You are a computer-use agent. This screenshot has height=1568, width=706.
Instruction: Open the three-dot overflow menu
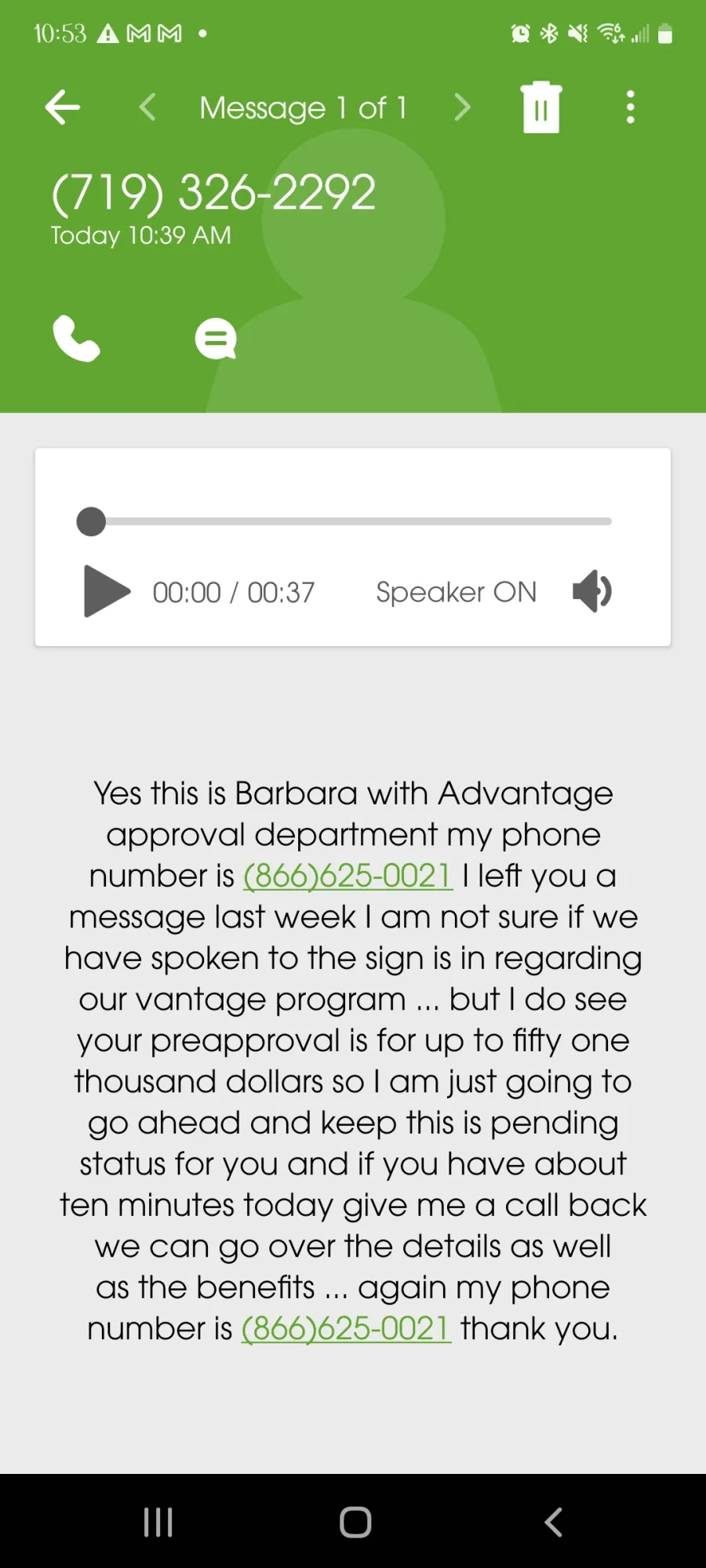(x=630, y=107)
